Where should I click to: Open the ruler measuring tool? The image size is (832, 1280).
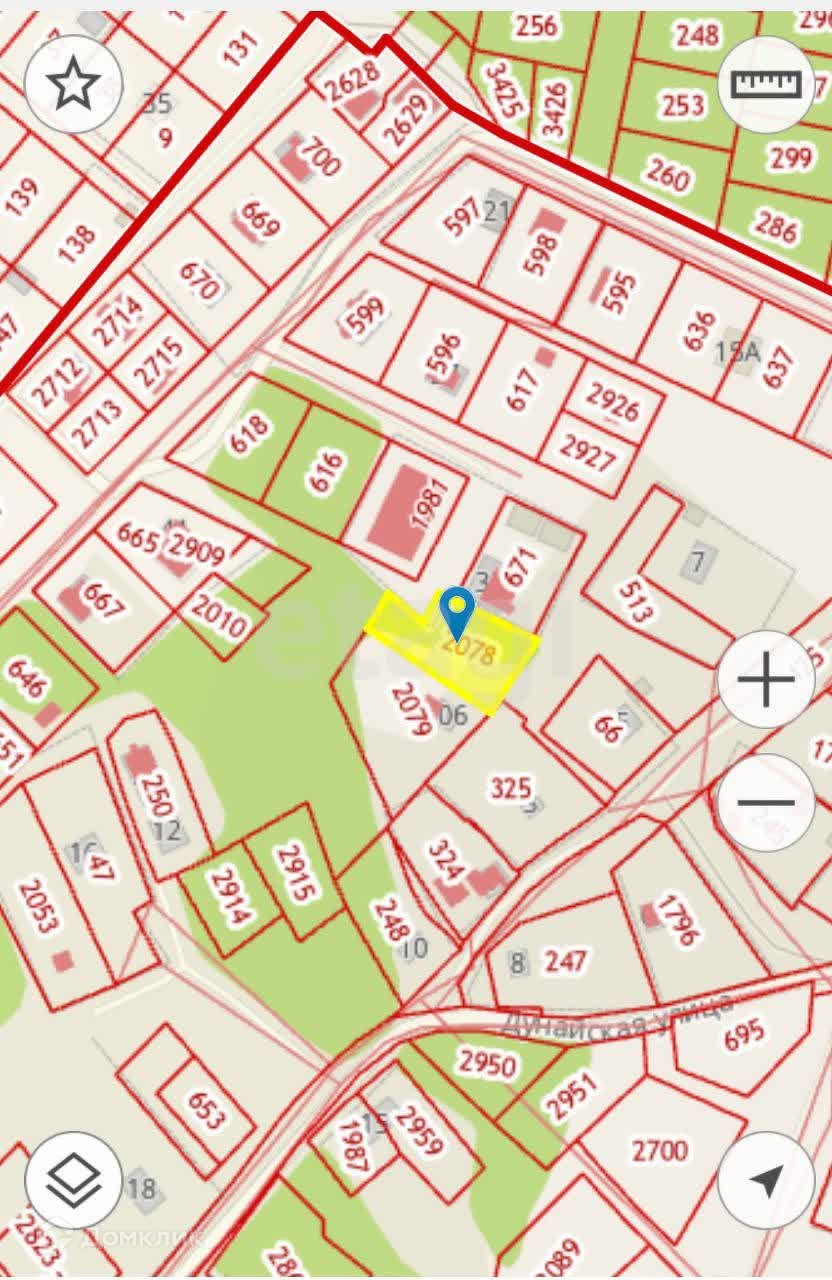pyautogui.click(x=767, y=84)
